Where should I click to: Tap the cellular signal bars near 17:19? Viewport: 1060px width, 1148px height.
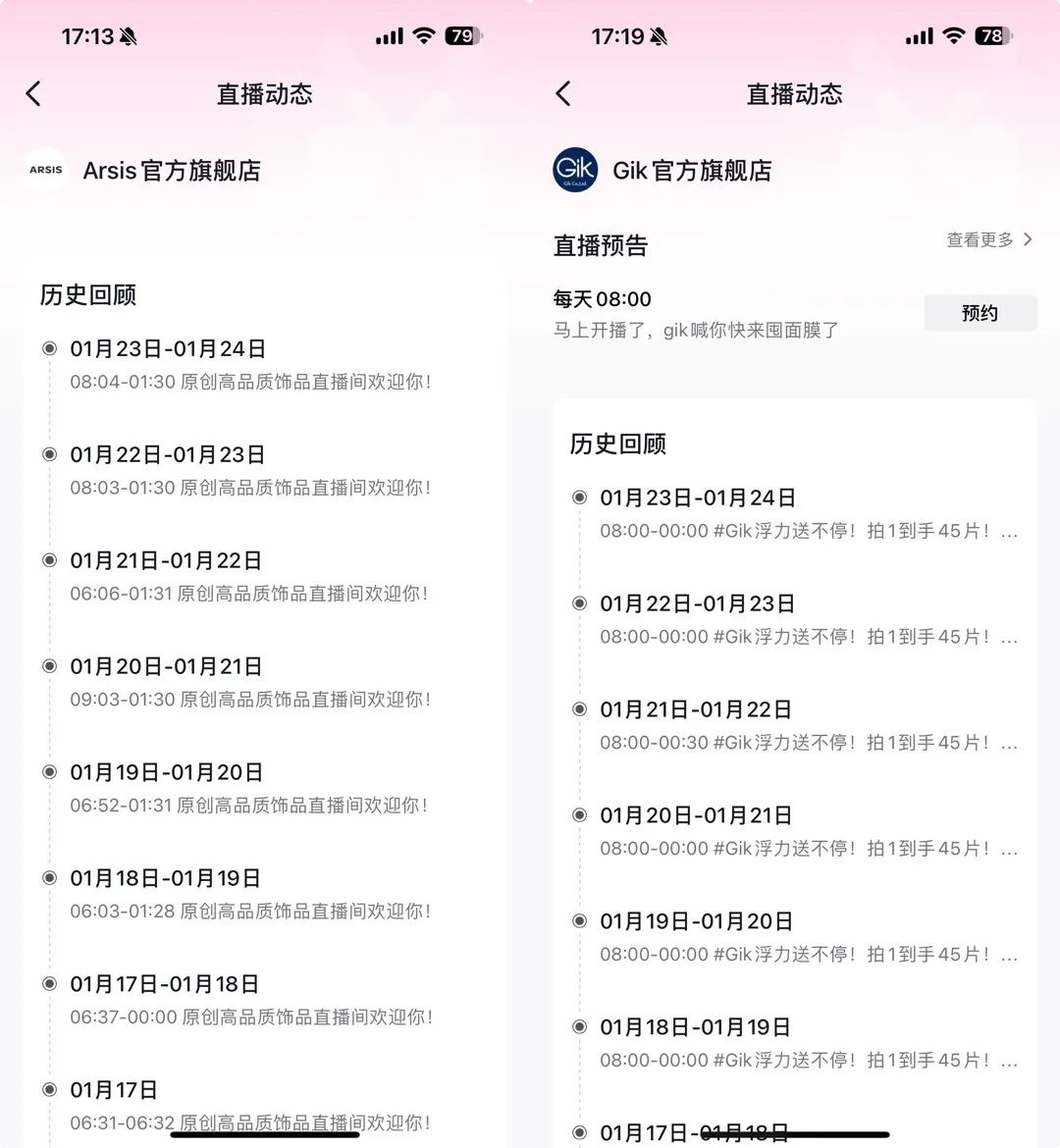click(920, 34)
